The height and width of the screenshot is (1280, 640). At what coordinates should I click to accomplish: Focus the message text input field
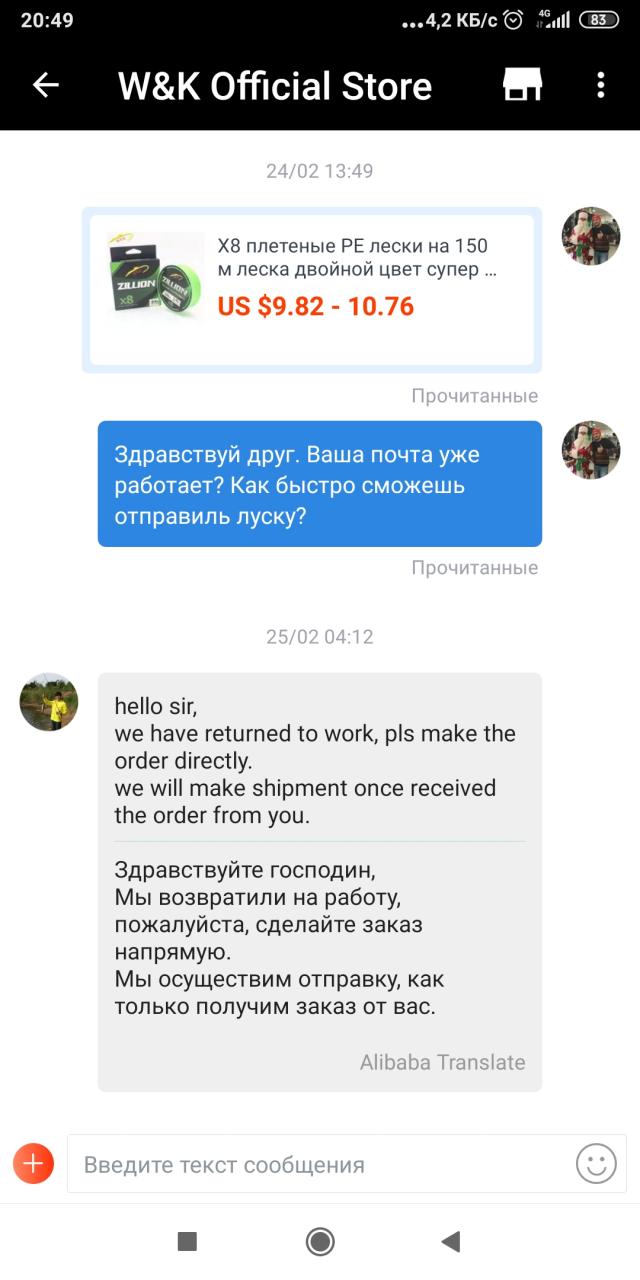(320, 1164)
